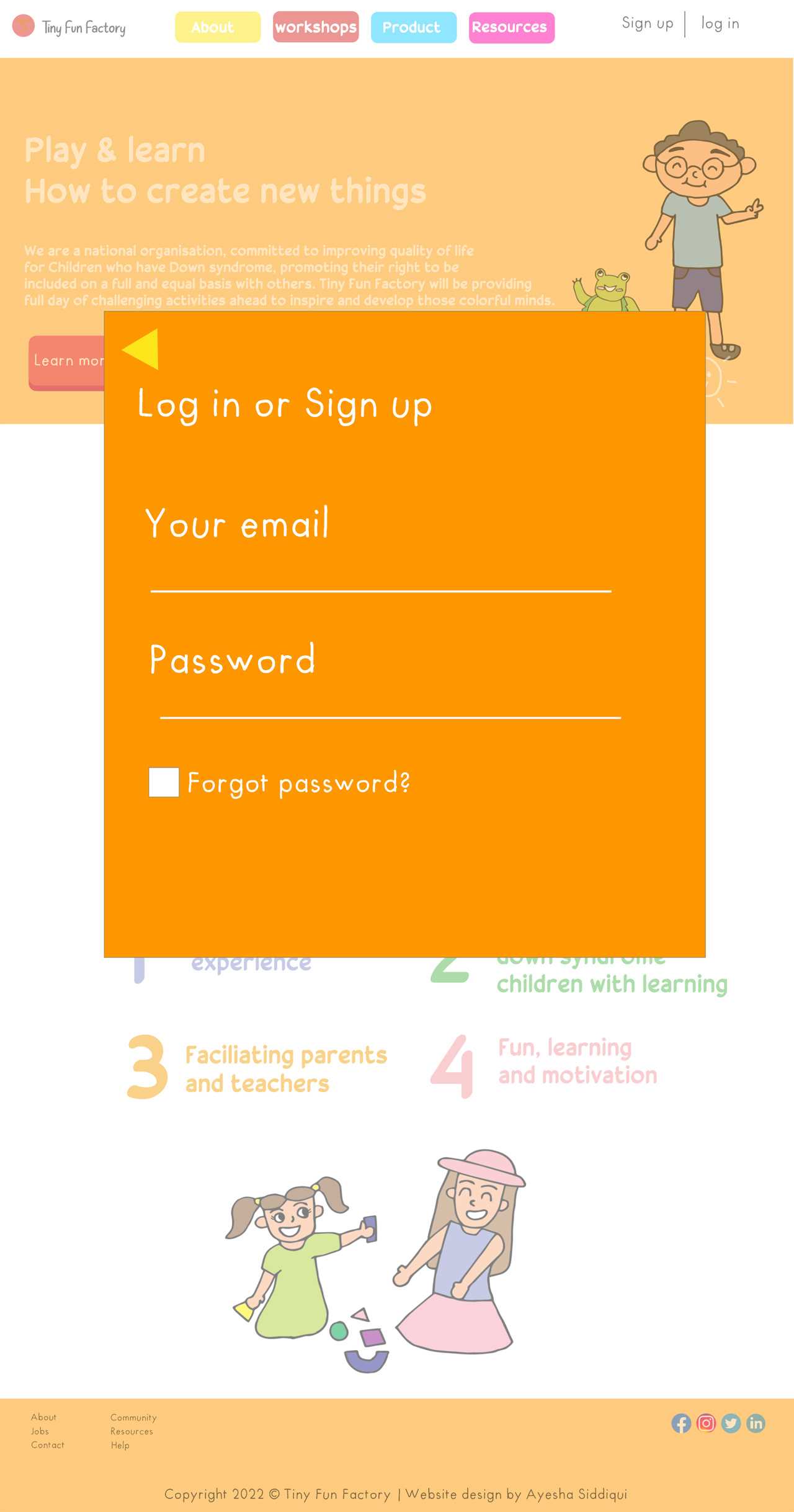Open the Help footer link
794x1512 pixels.
120,1446
